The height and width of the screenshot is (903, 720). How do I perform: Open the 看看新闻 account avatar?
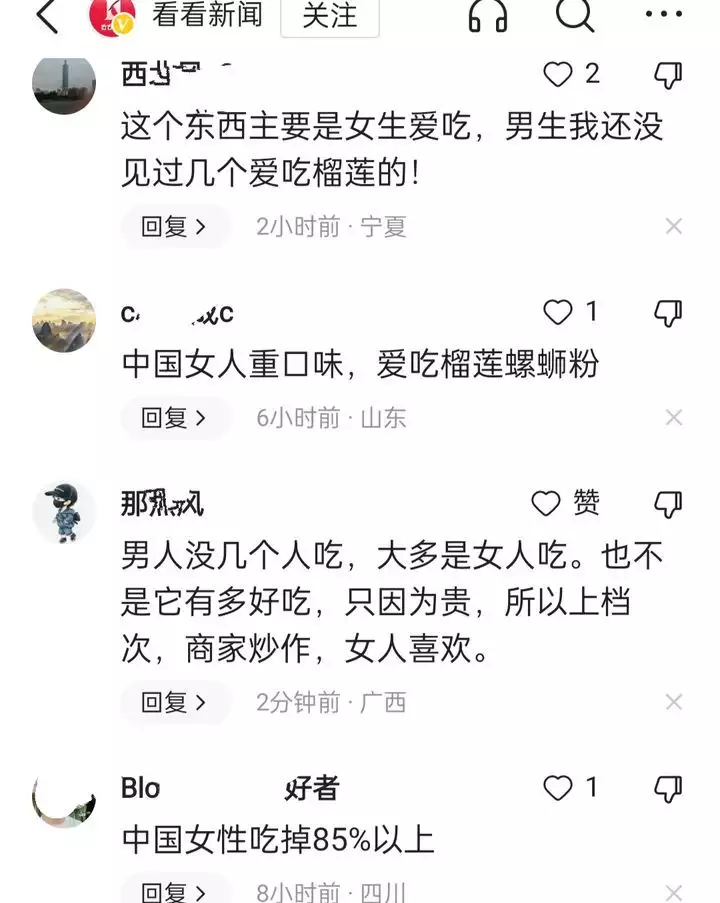point(112,15)
